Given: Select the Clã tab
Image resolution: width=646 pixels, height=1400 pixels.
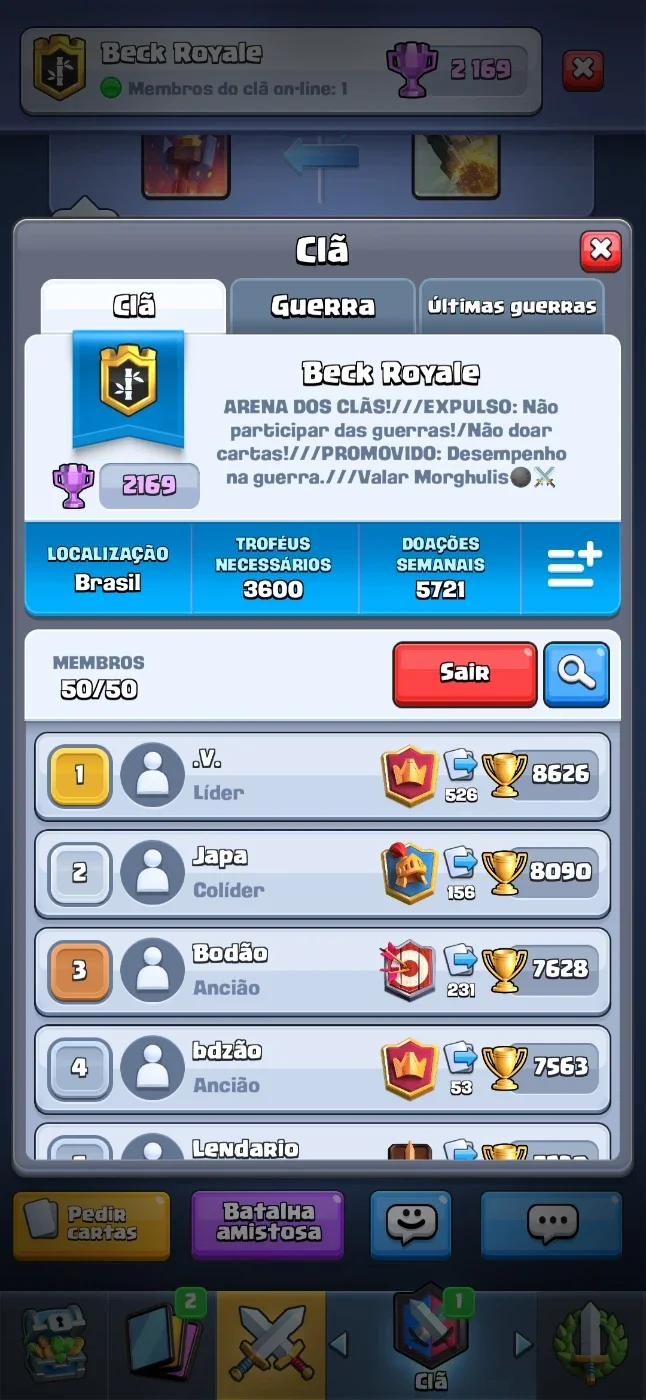Looking at the screenshot, I should point(133,306).
